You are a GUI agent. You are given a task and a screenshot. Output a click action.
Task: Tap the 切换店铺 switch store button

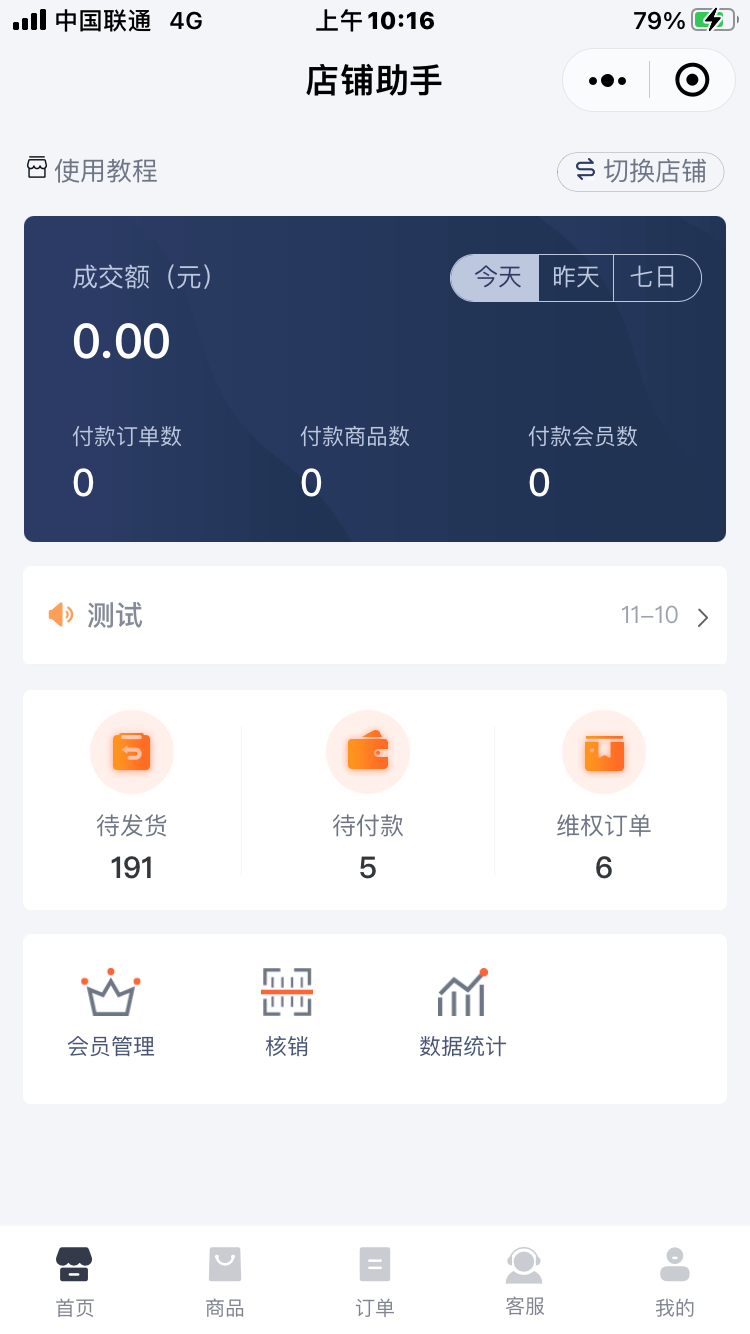(640, 171)
